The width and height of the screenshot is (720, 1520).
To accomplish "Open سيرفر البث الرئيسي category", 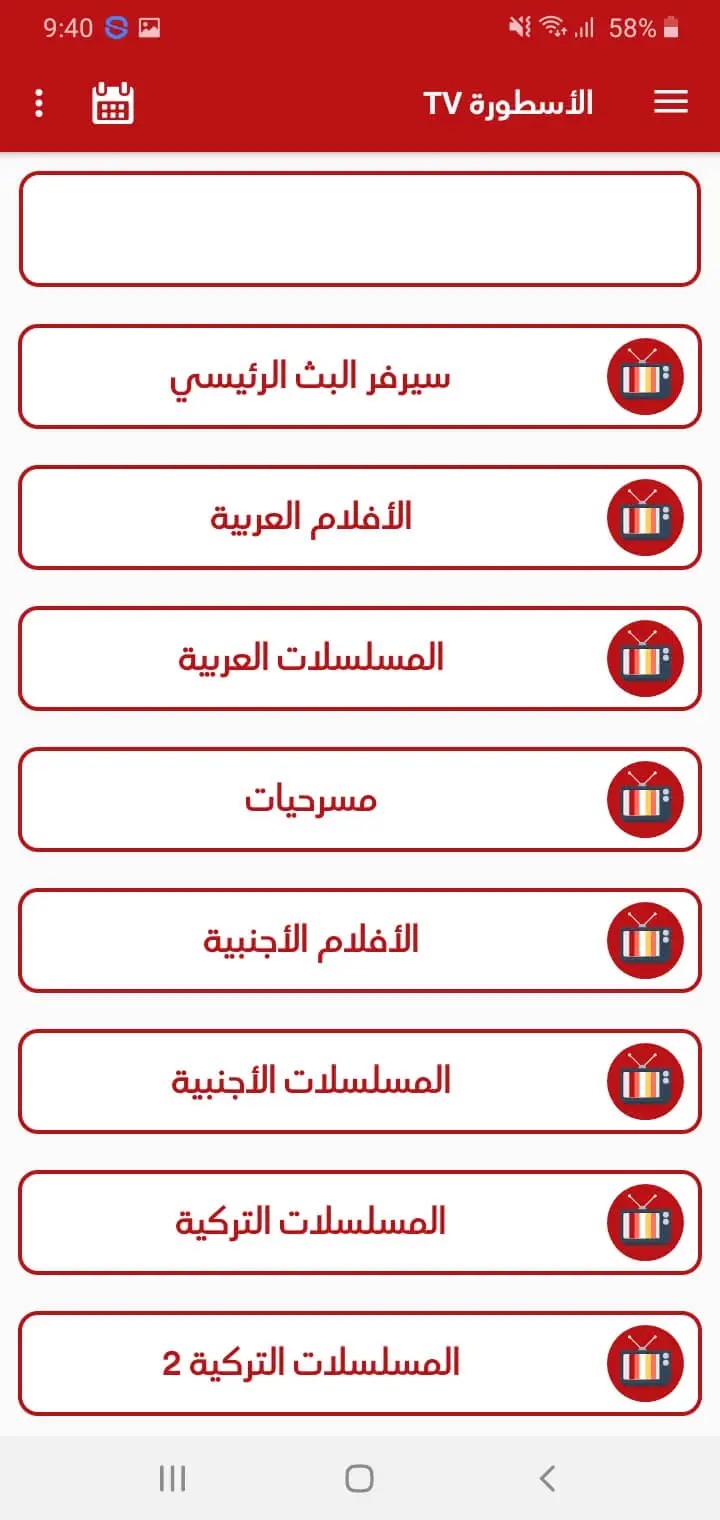I will coord(360,376).
